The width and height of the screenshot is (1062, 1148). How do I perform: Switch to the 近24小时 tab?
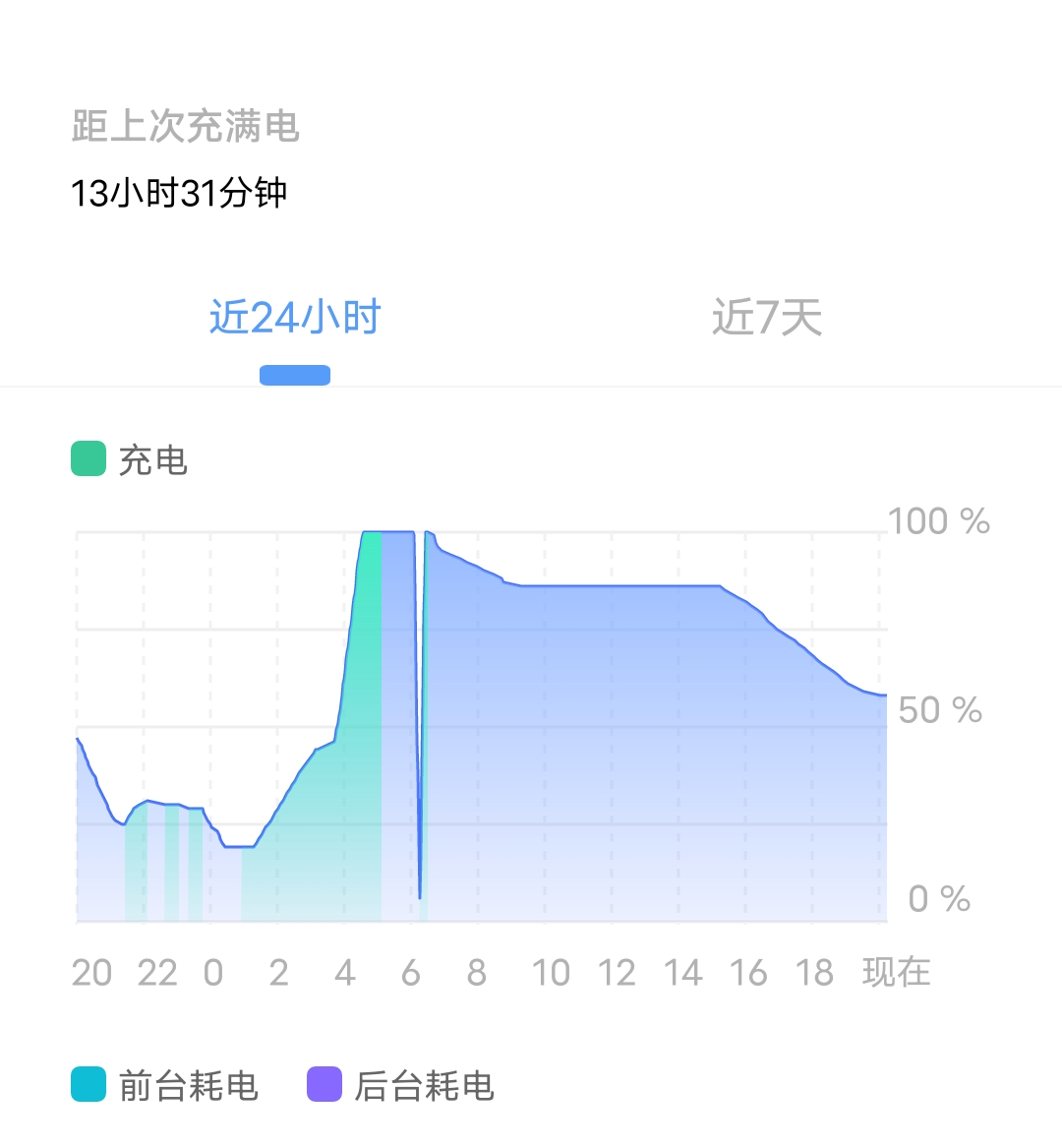tap(295, 318)
